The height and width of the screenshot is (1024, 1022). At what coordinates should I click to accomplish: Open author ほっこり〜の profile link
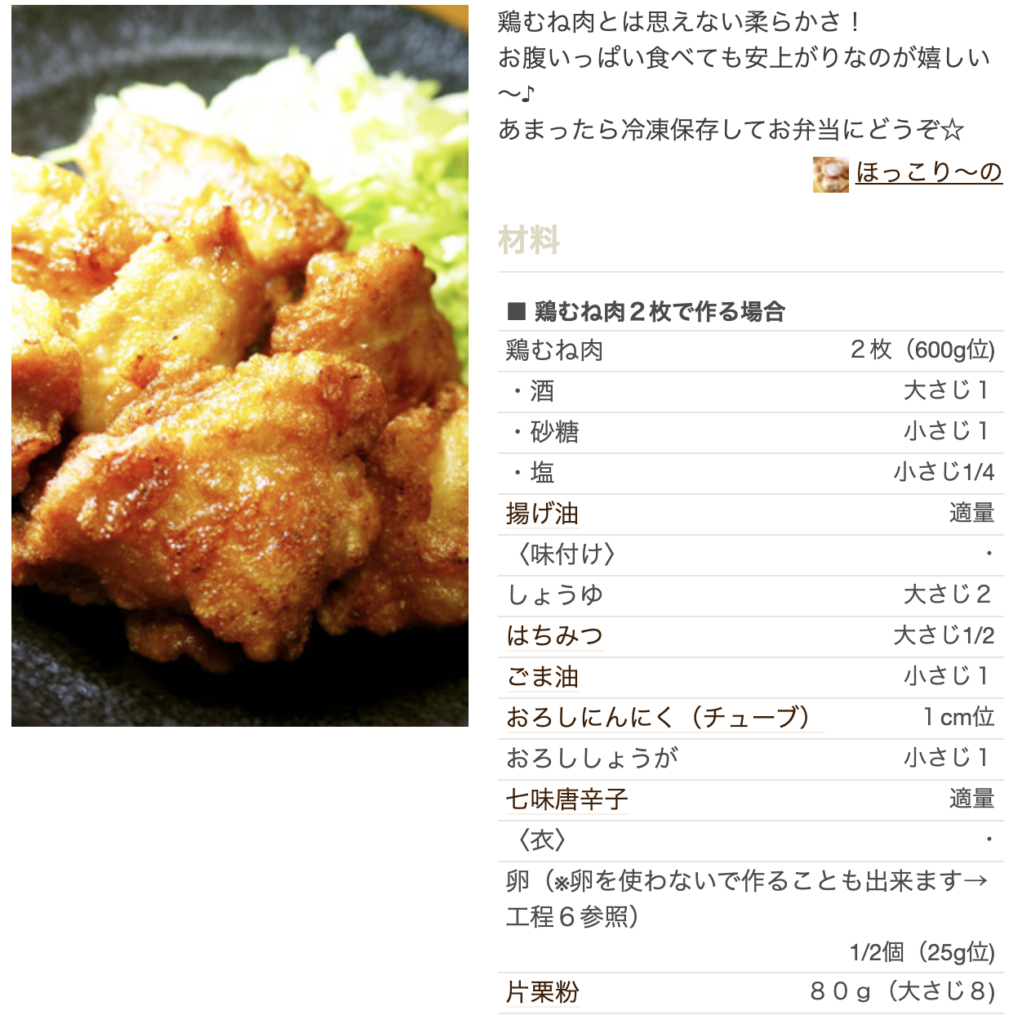point(928,173)
